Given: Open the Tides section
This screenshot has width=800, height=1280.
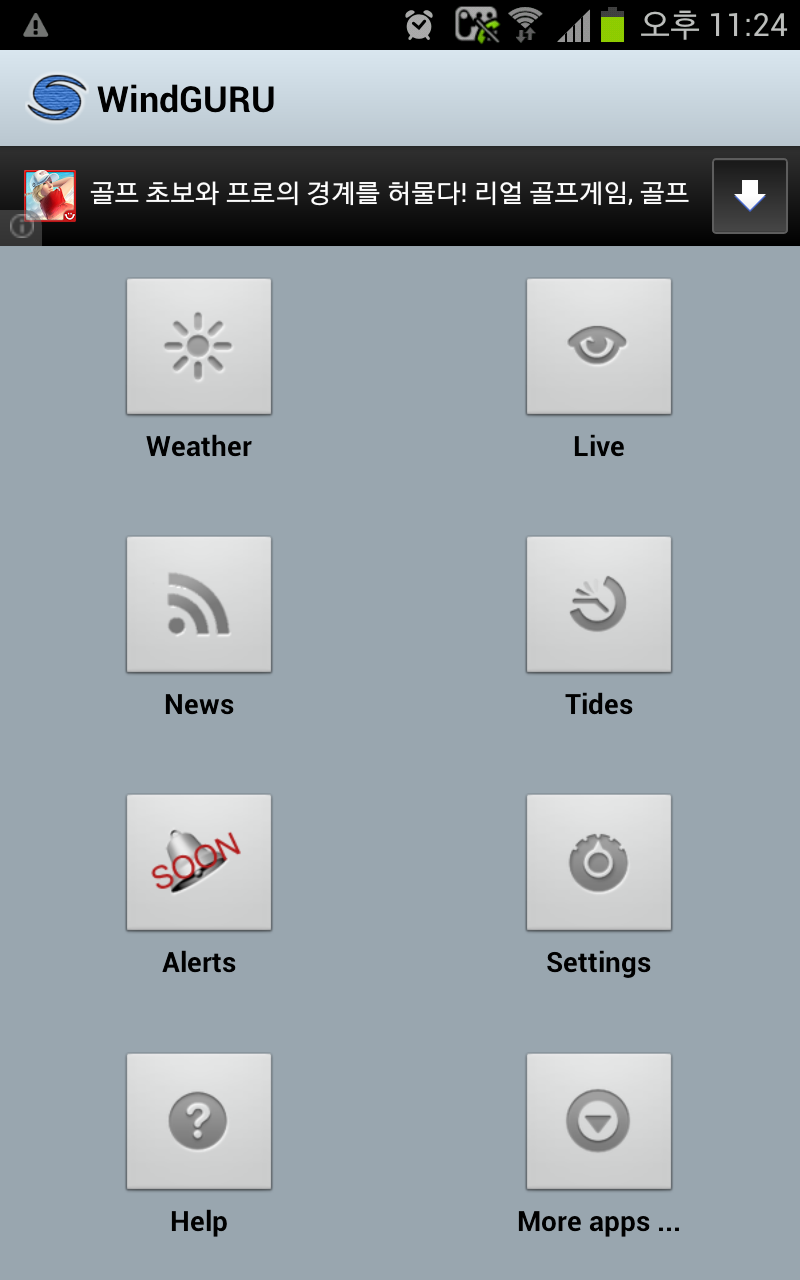Looking at the screenshot, I should (598, 604).
